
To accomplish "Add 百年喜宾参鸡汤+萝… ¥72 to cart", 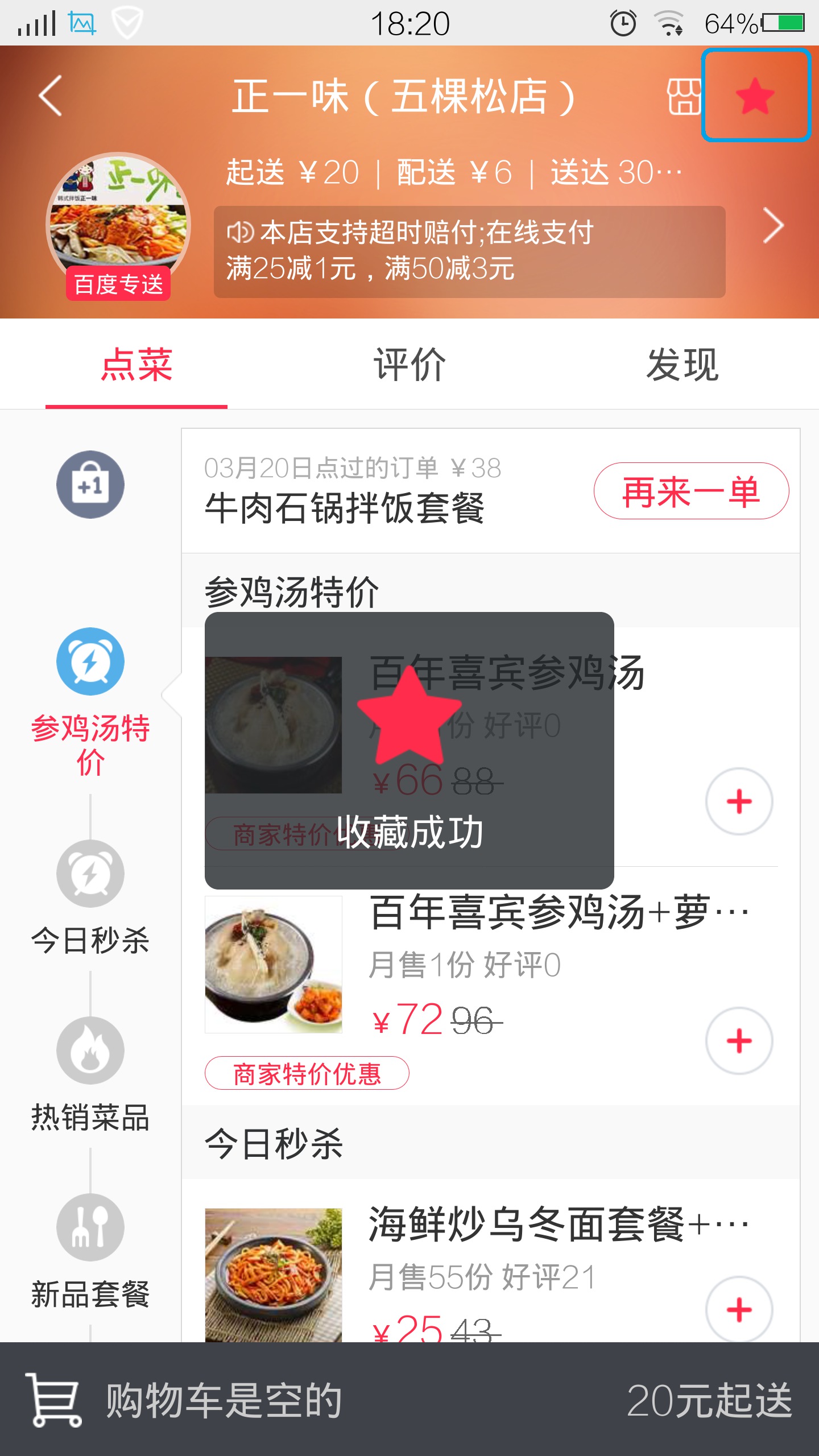I will [x=739, y=1041].
